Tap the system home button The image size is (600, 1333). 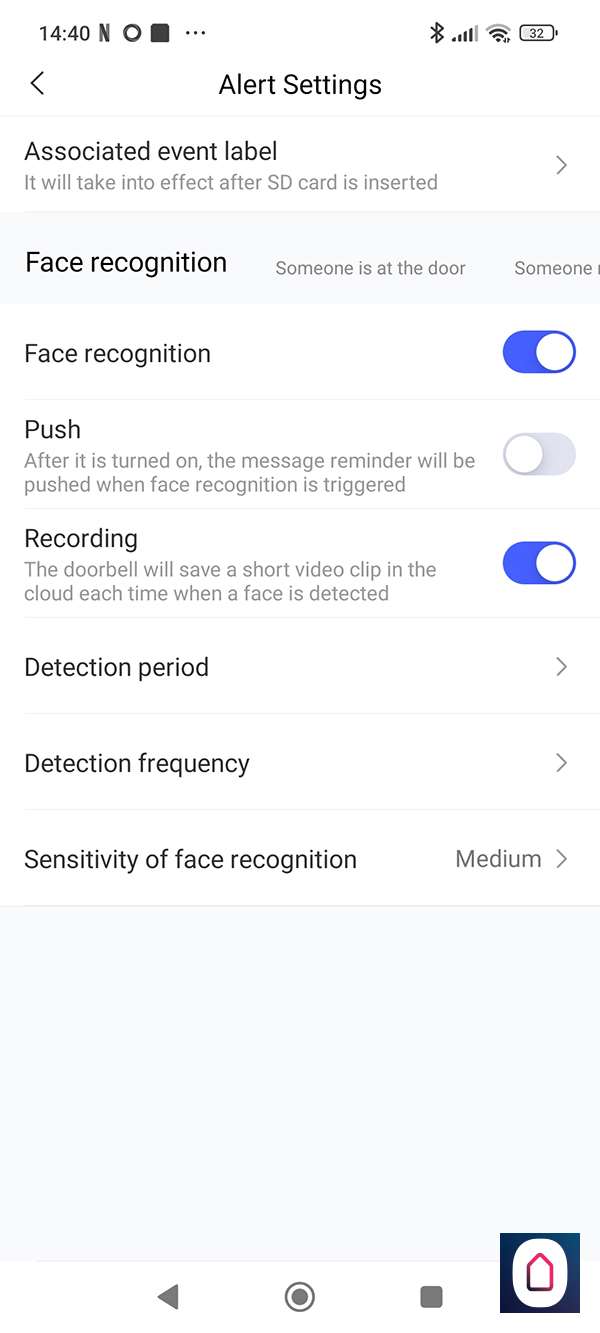(299, 1297)
